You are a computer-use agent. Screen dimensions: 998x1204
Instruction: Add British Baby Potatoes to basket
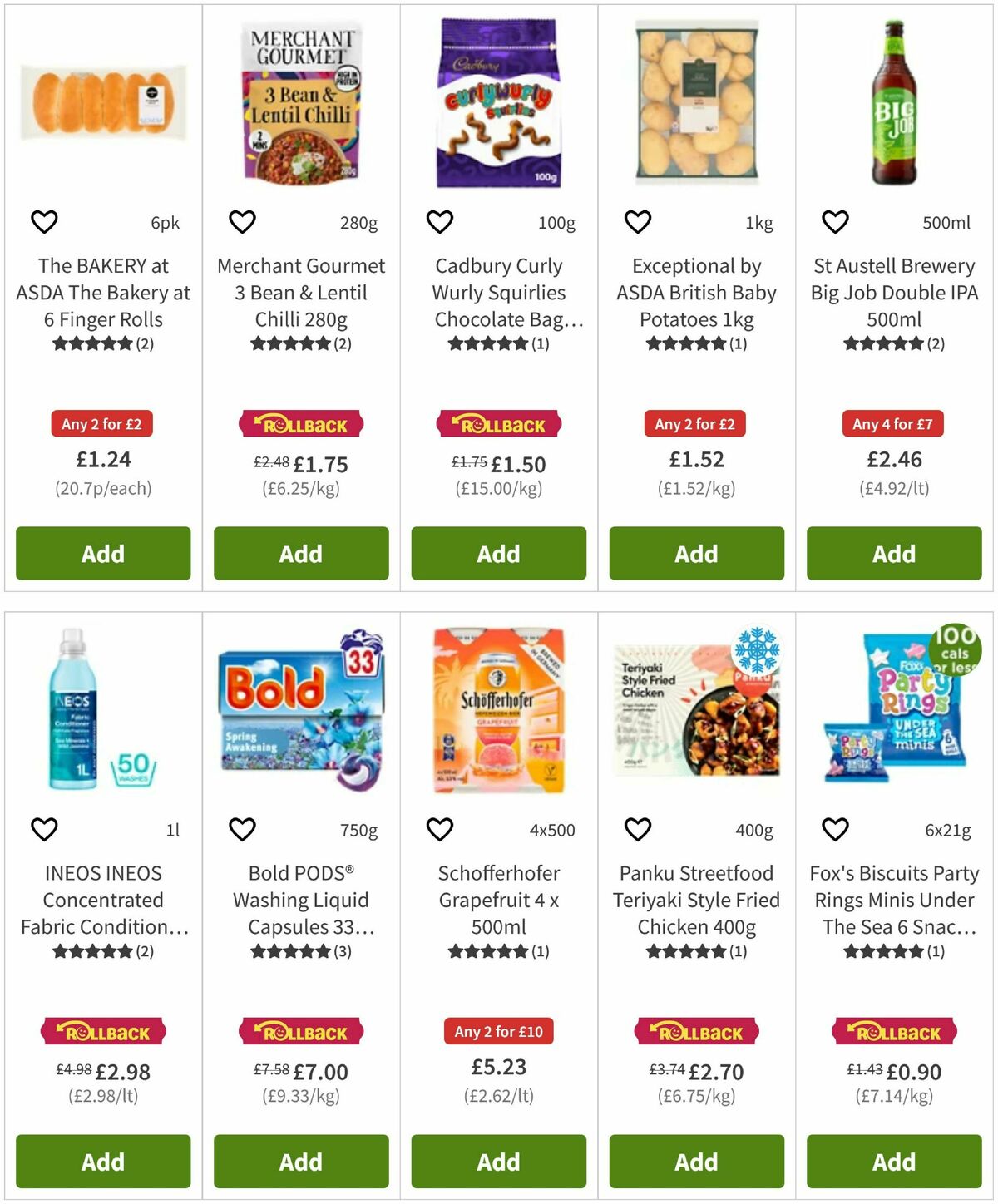(x=695, y=553)
